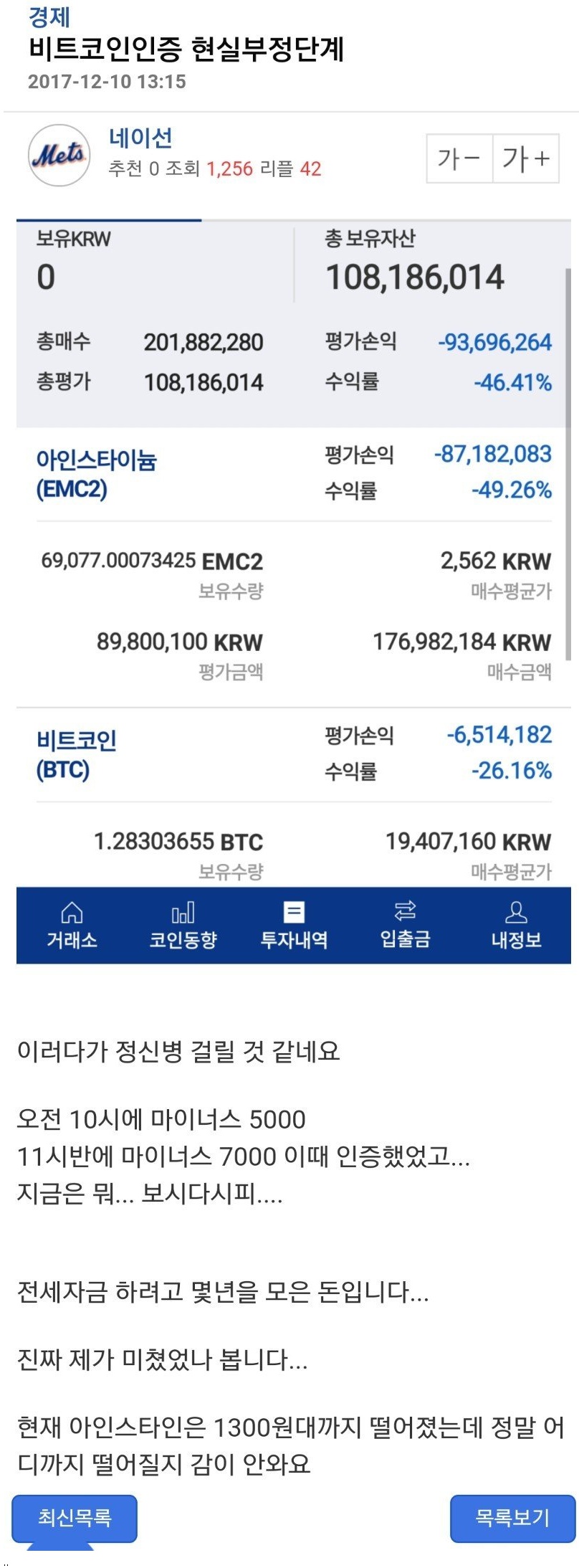Decrease the text size with 가−
Screen dimensions: 579x1568
click(x=459, y=158)
